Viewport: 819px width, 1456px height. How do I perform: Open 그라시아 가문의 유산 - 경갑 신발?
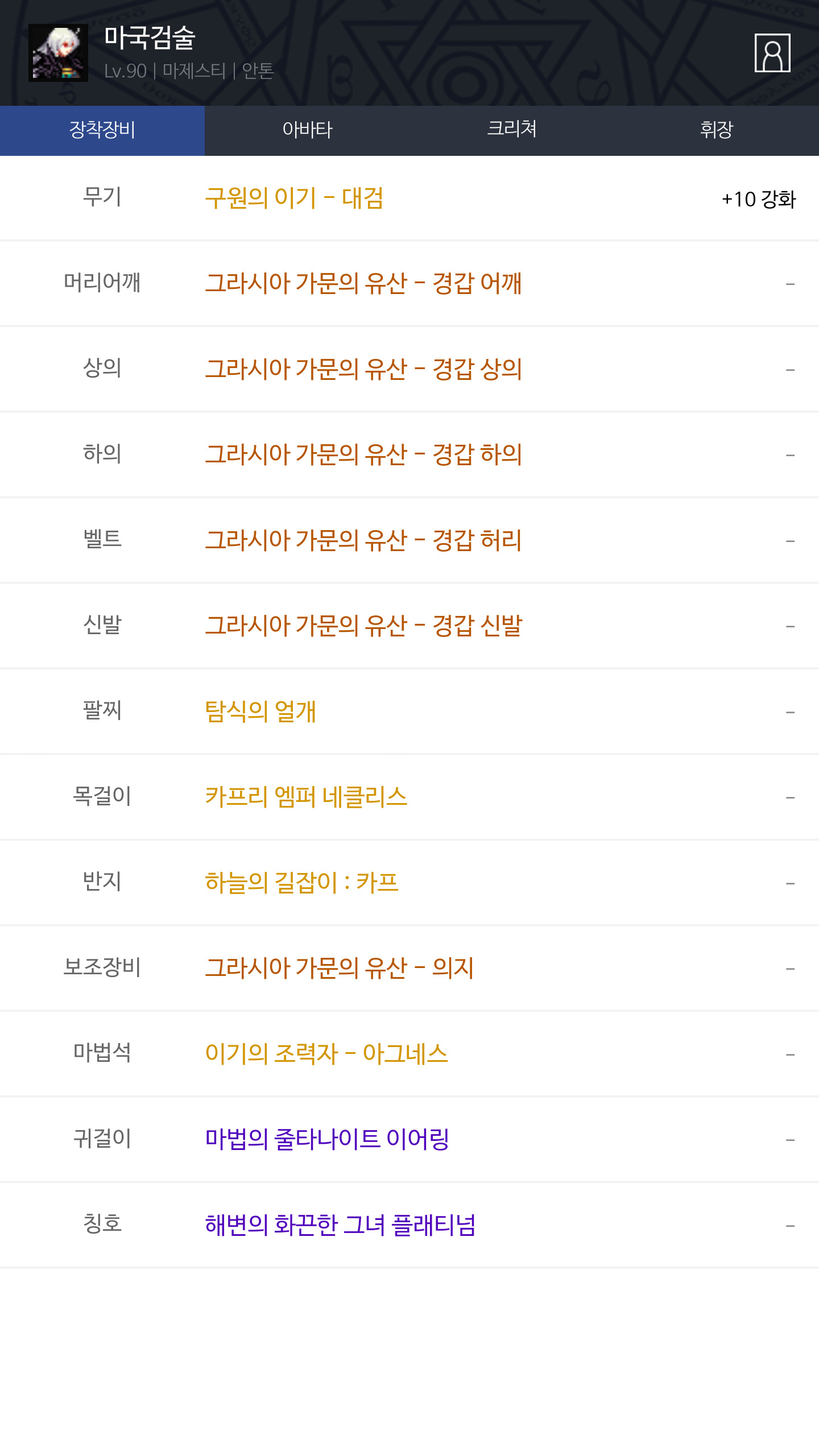pos(363,626)
